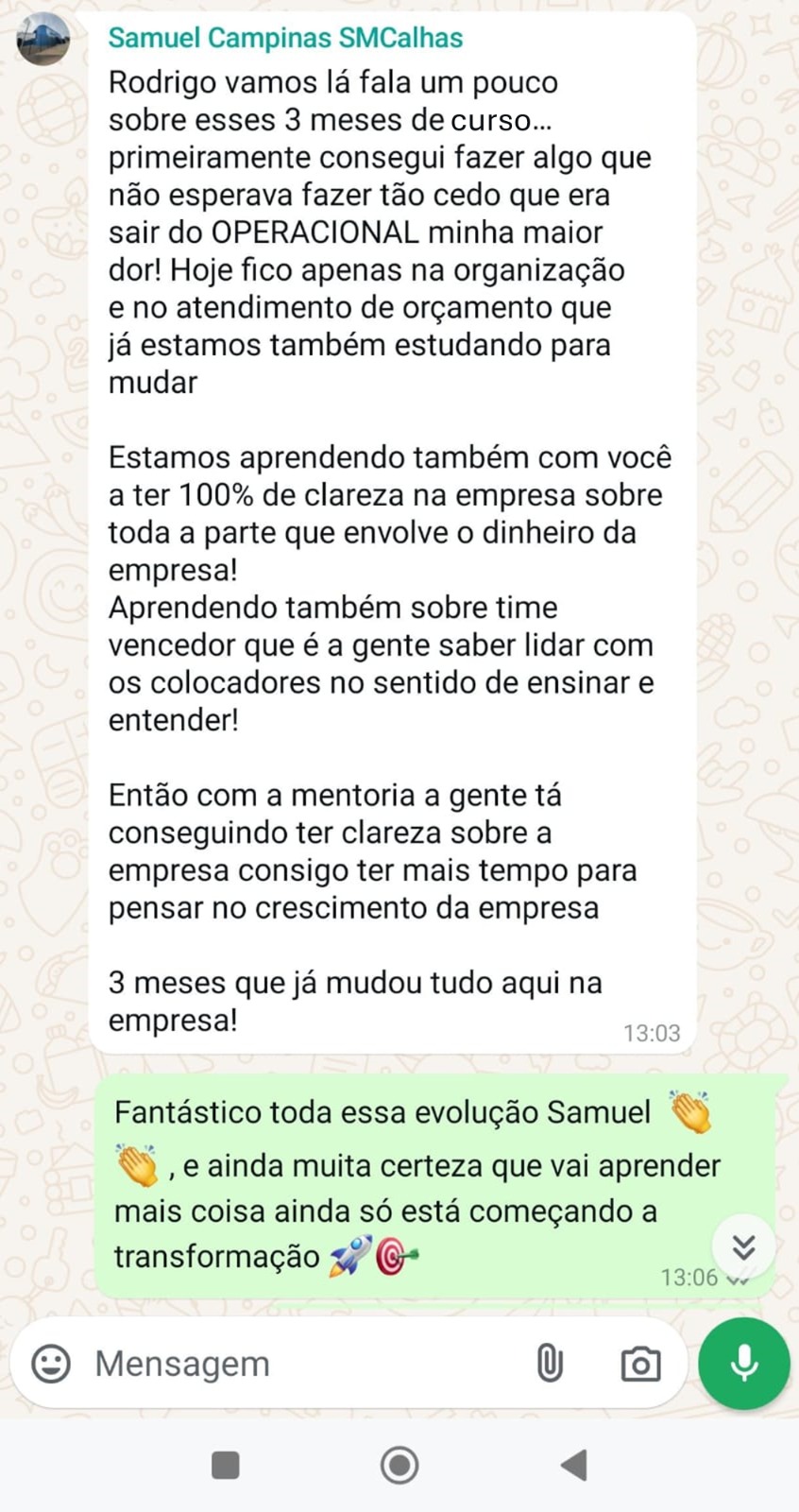Open the emoji picker
The height and width of the screenshot is (1512, 799).
(x=51, y=1364)
